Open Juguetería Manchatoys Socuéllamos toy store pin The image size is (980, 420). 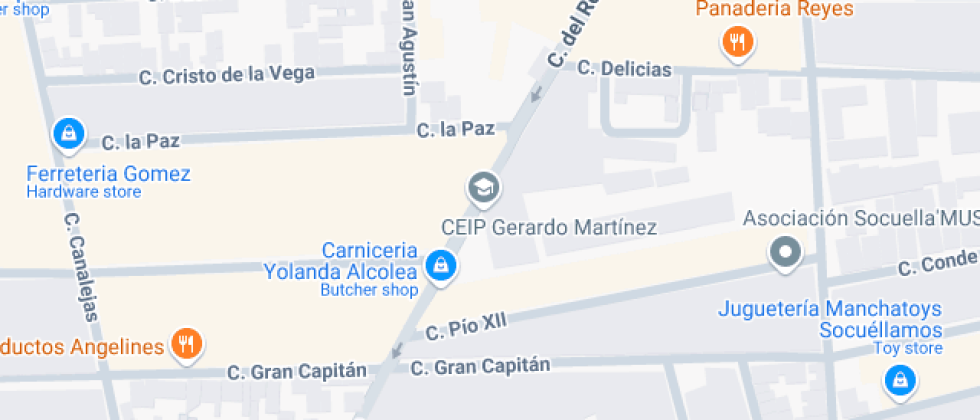899,380
